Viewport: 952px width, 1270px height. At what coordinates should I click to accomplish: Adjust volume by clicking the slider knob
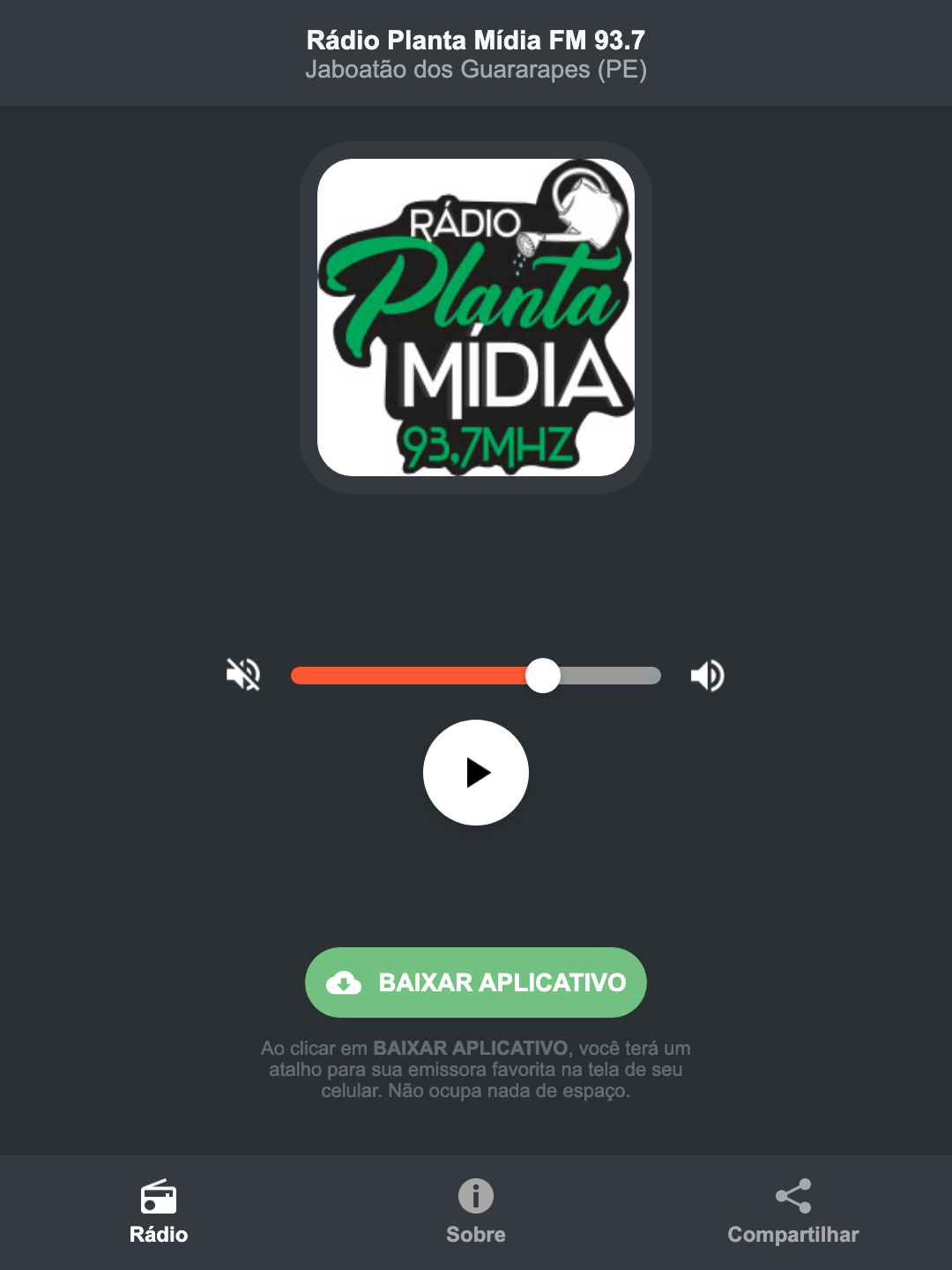(544, 675)
